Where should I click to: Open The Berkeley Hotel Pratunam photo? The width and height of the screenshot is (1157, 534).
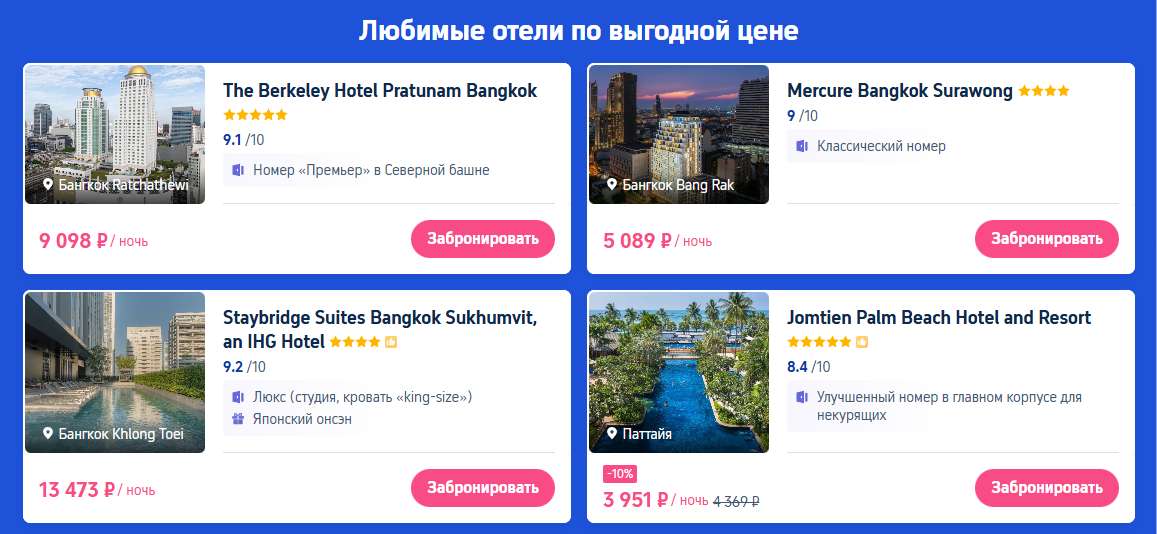tap(114, 134)
